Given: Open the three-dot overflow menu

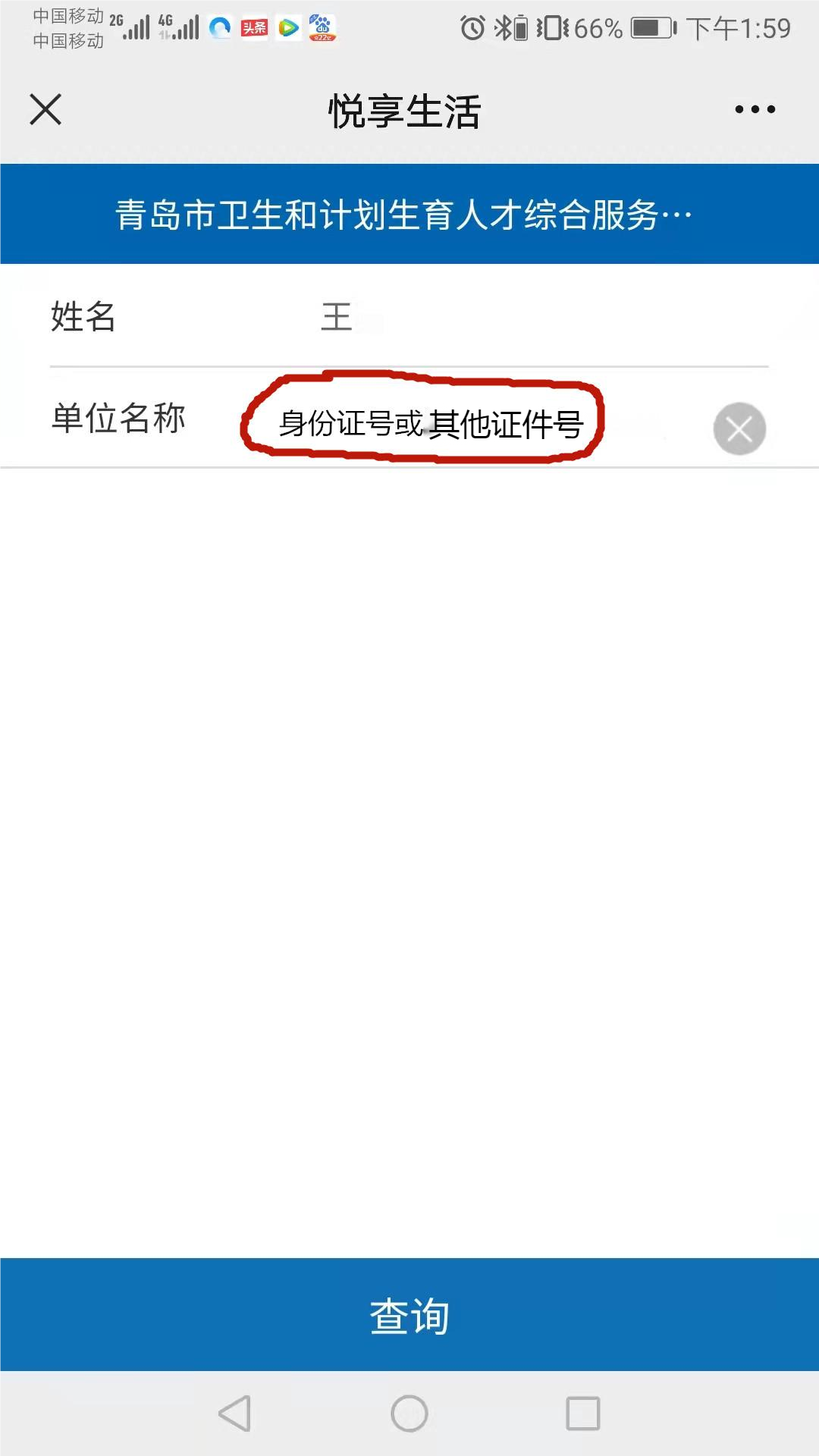Looking at the screenshot, I should [755, 110].
